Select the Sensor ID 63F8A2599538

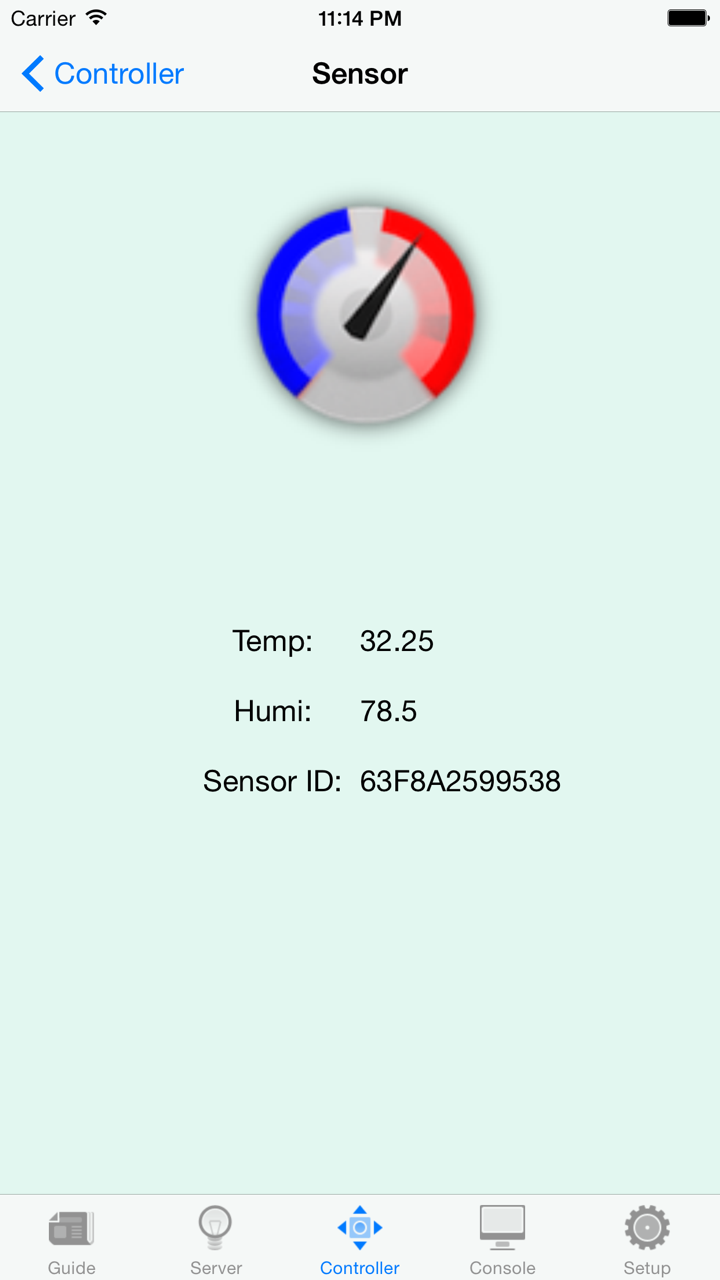(x=461, y=781)
